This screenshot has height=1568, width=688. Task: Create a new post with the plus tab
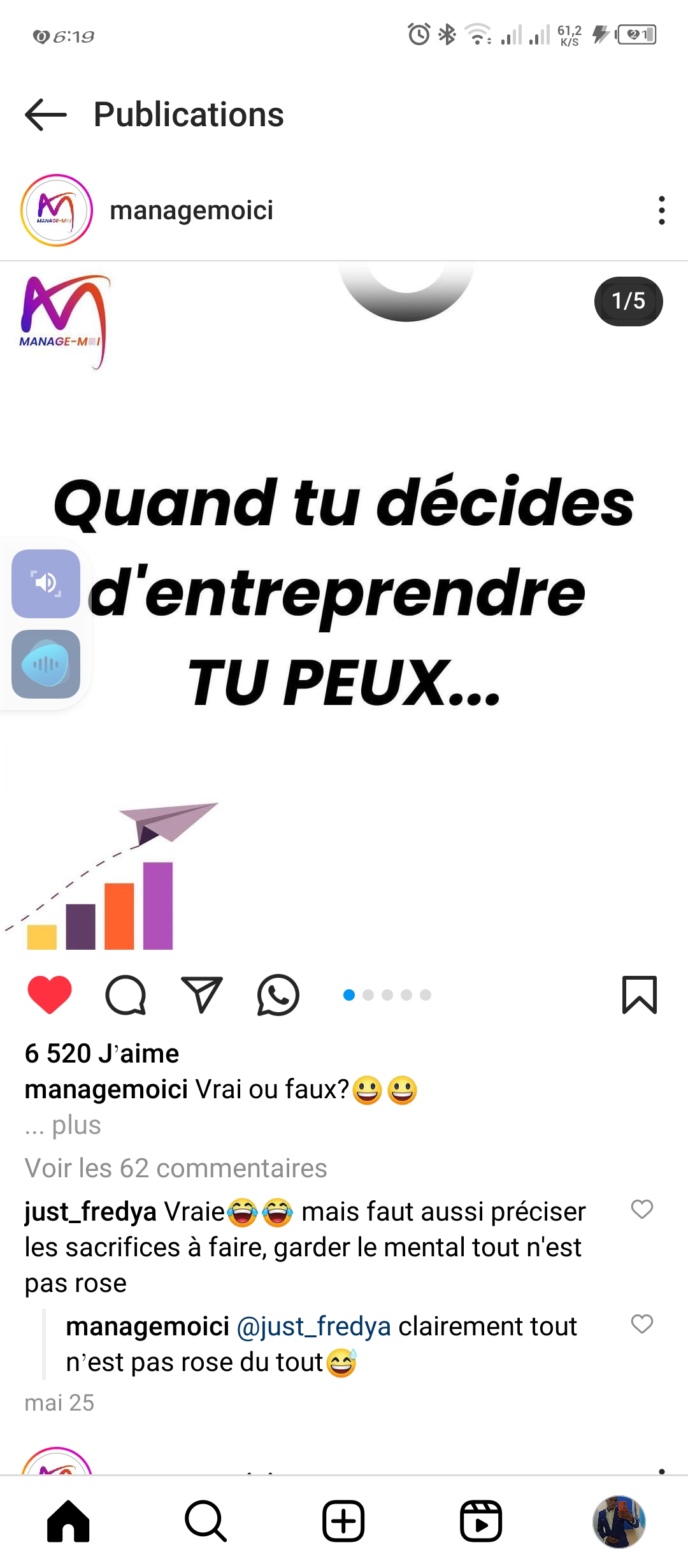click(343, 1521)
